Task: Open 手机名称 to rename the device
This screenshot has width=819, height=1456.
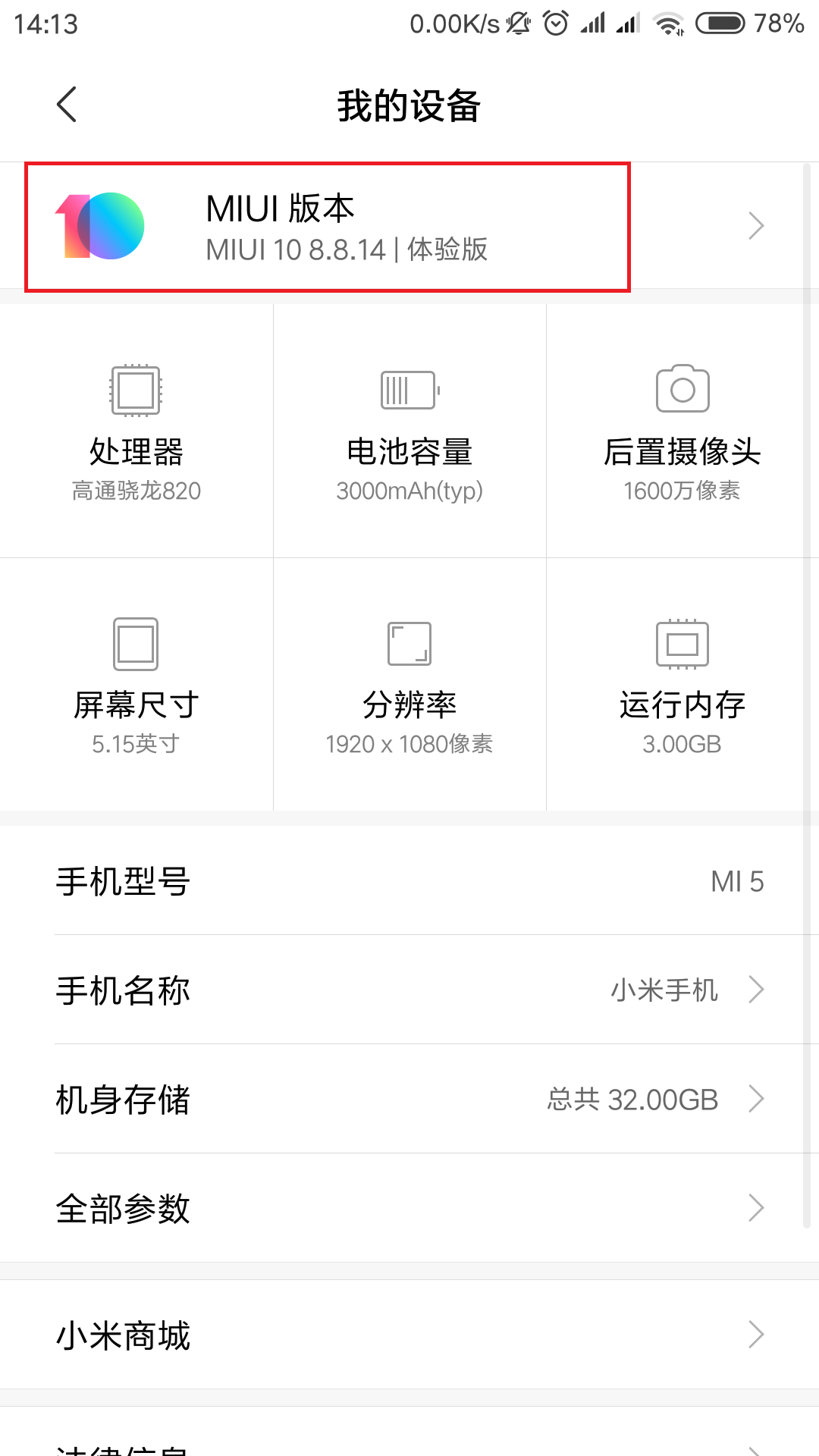Action: click(409, 990)
